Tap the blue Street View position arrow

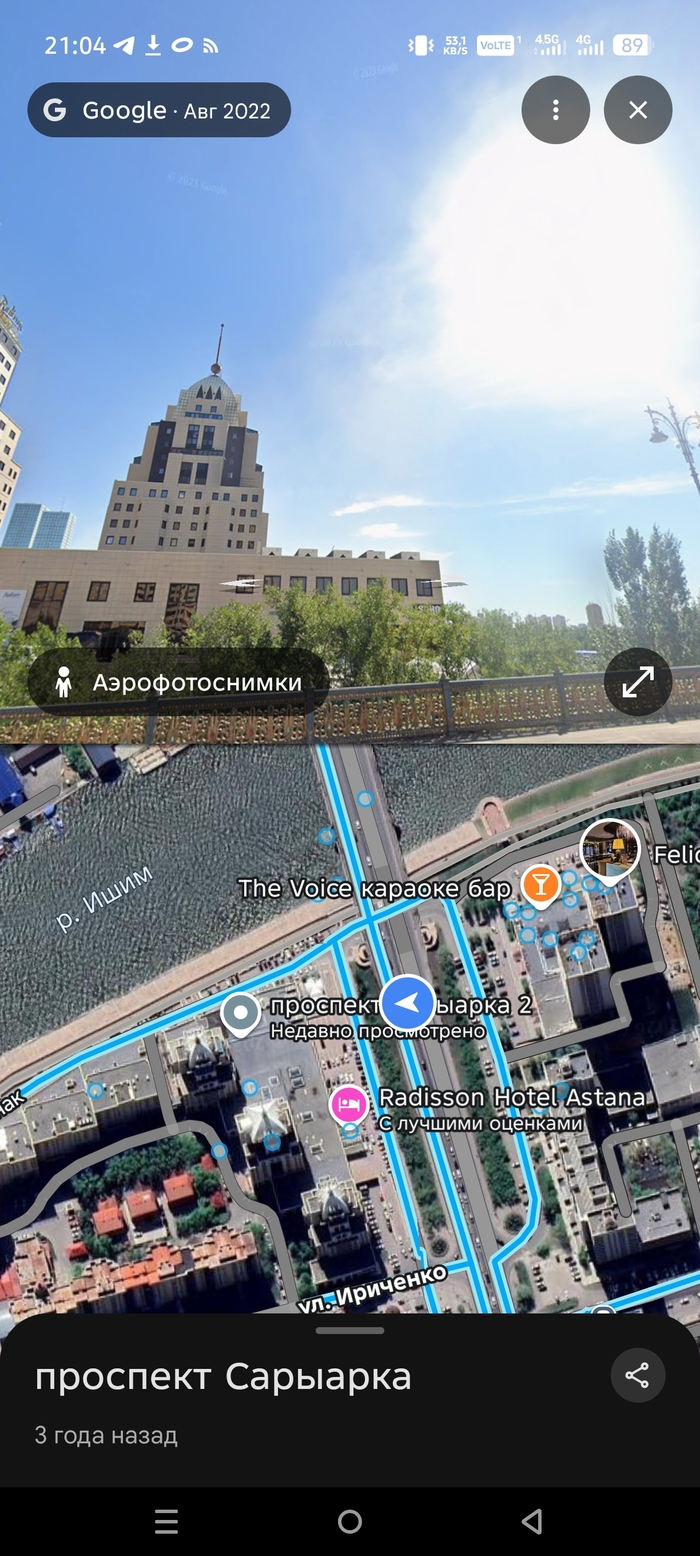tap(408, 1003)
